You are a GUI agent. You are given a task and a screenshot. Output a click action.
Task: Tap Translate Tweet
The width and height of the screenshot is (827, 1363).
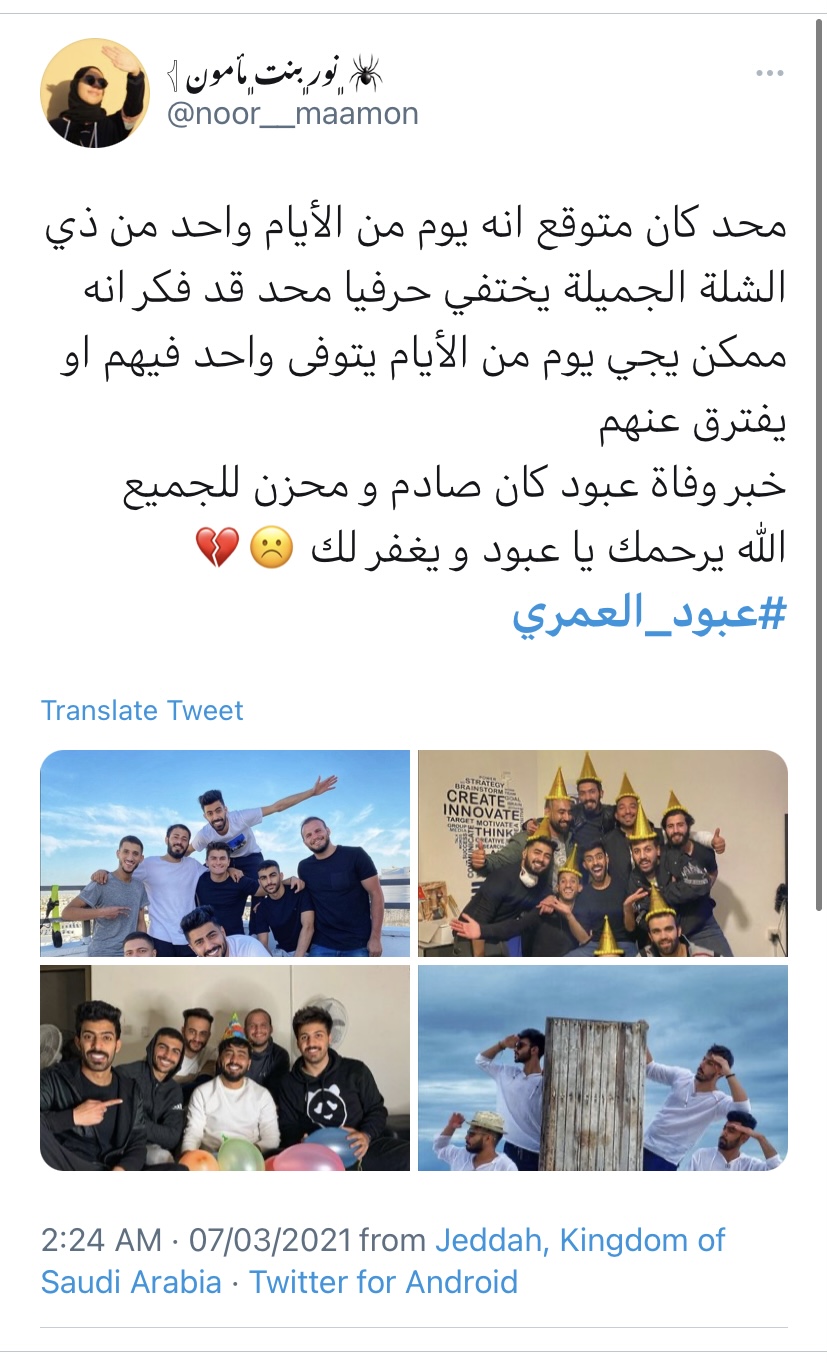pyautogui.click(x=142, y=710)
